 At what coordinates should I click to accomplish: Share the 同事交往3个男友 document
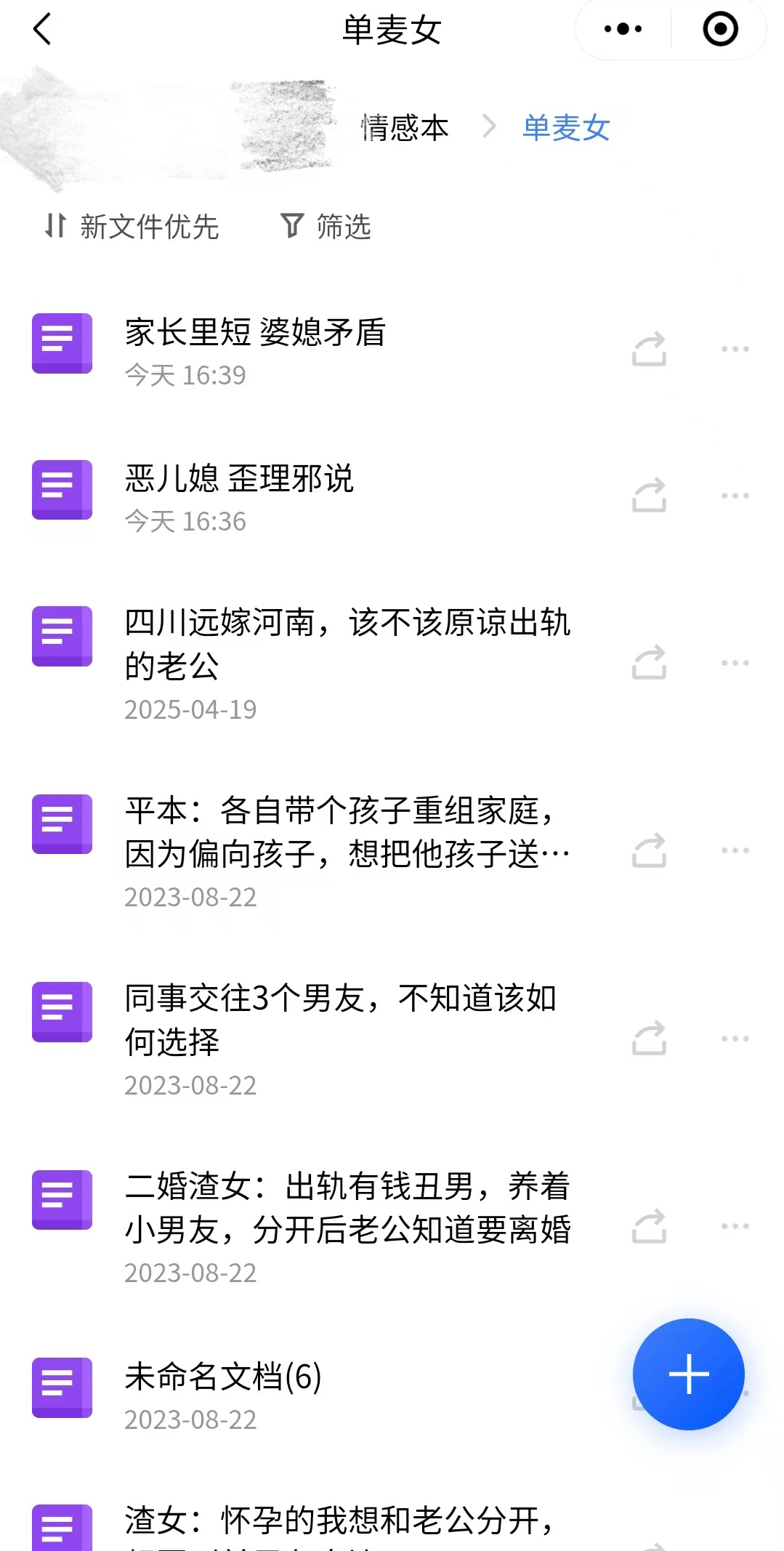point(649,1038)
